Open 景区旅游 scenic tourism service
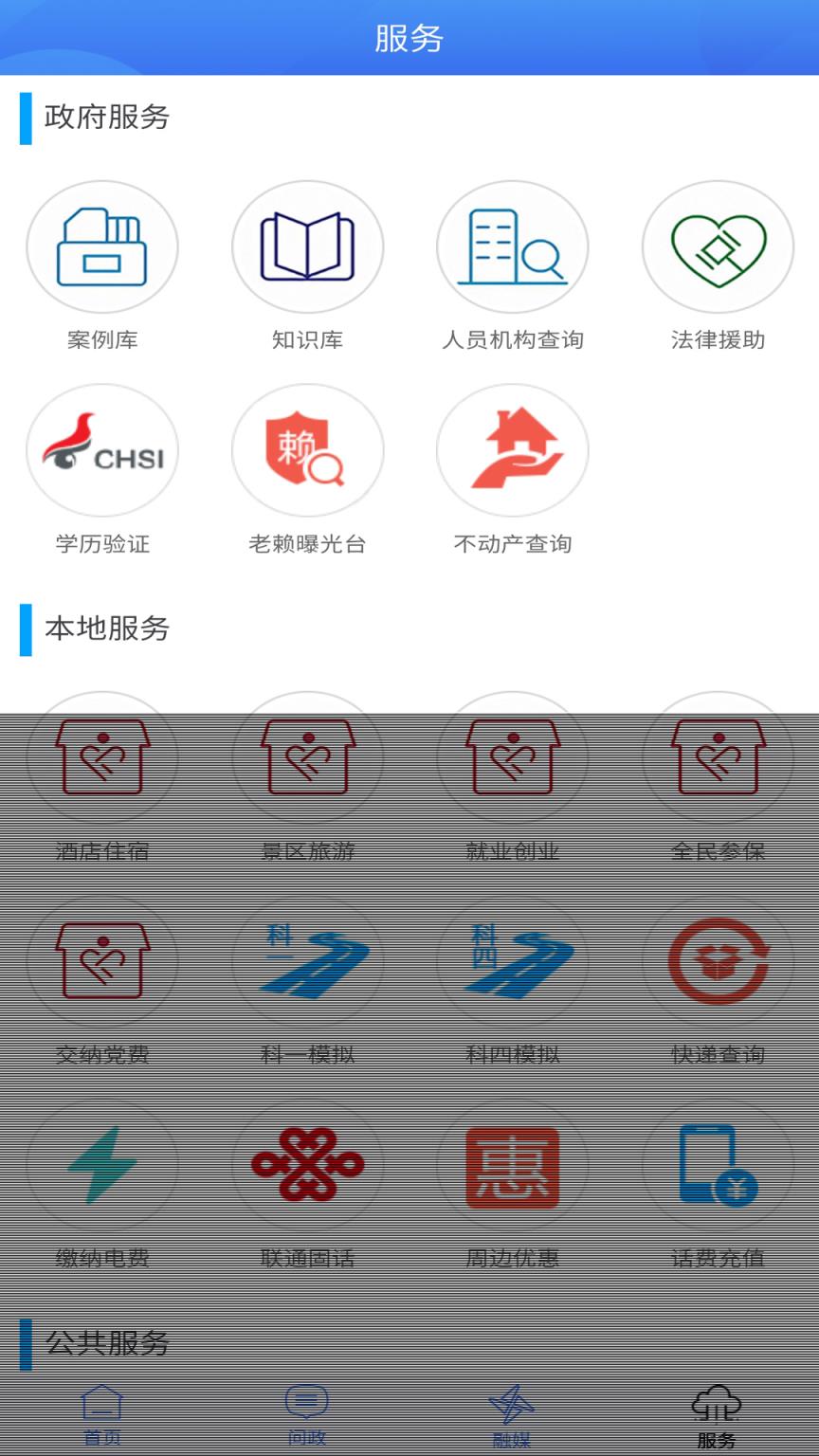819x1456 pixels. click(307, 756)
